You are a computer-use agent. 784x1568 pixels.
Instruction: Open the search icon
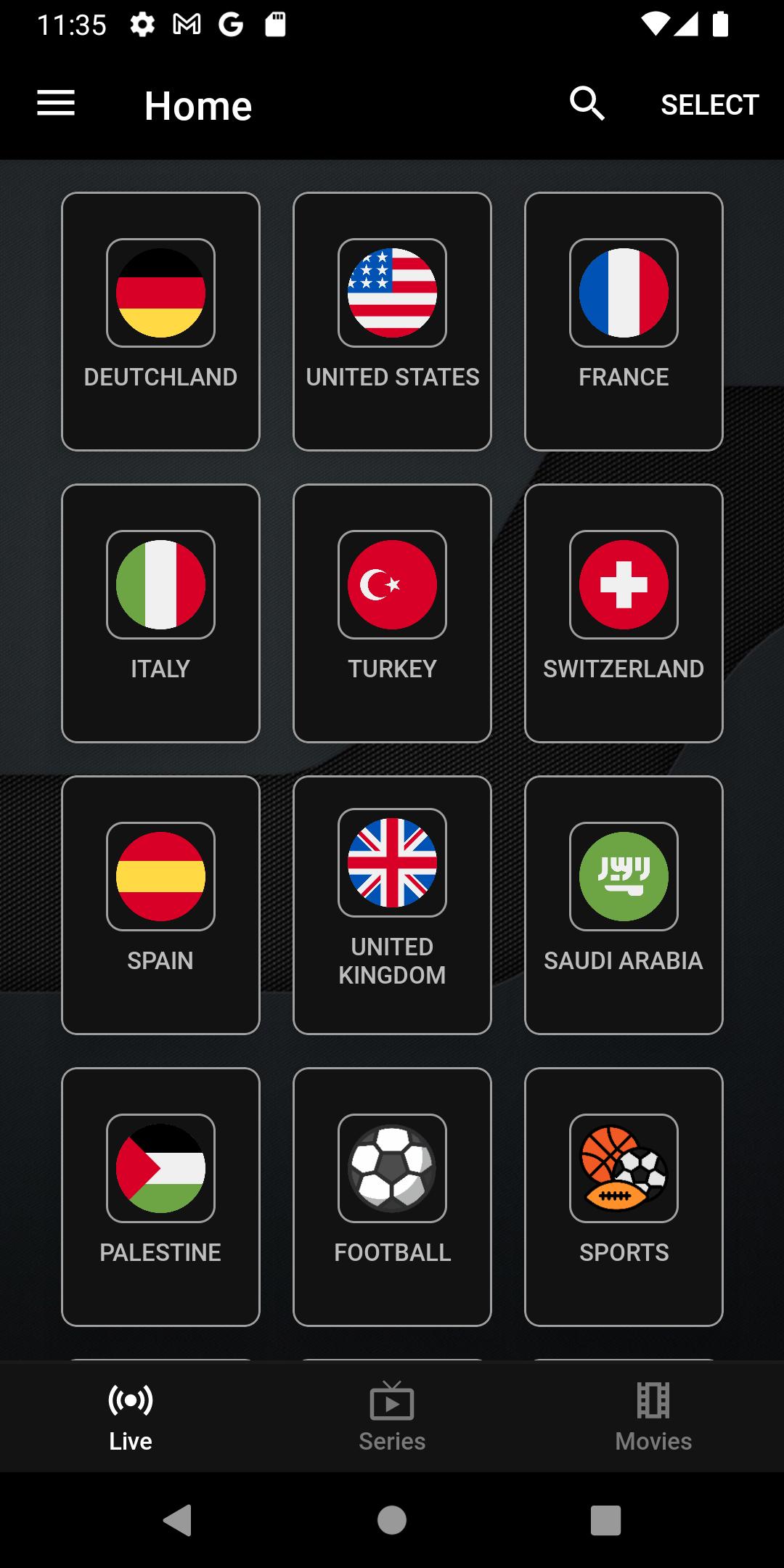point(587,104)
